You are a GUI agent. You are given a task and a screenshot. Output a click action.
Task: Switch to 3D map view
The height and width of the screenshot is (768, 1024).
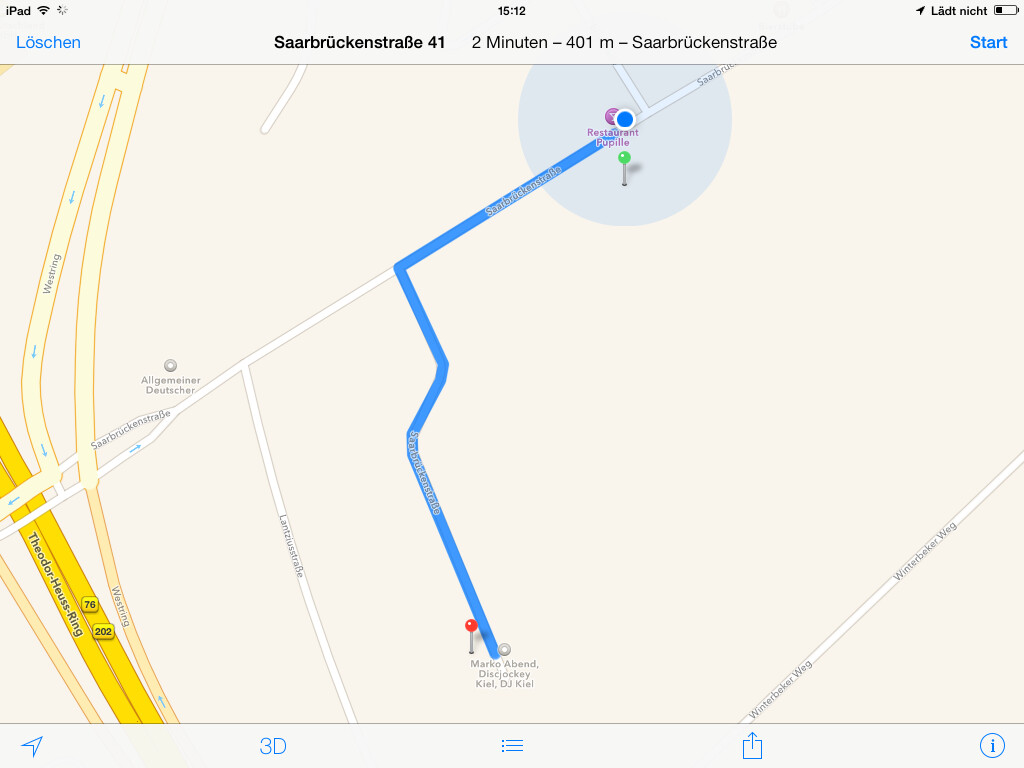273,746
